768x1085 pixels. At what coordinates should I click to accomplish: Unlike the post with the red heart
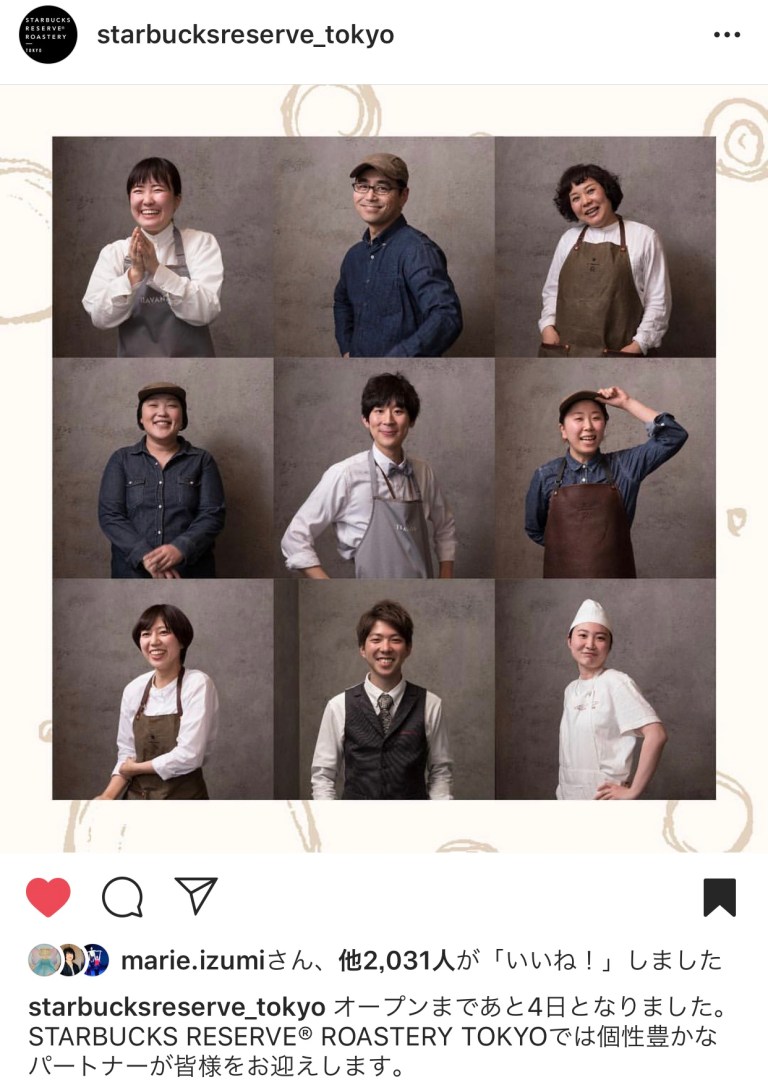(x=48, y=897)
